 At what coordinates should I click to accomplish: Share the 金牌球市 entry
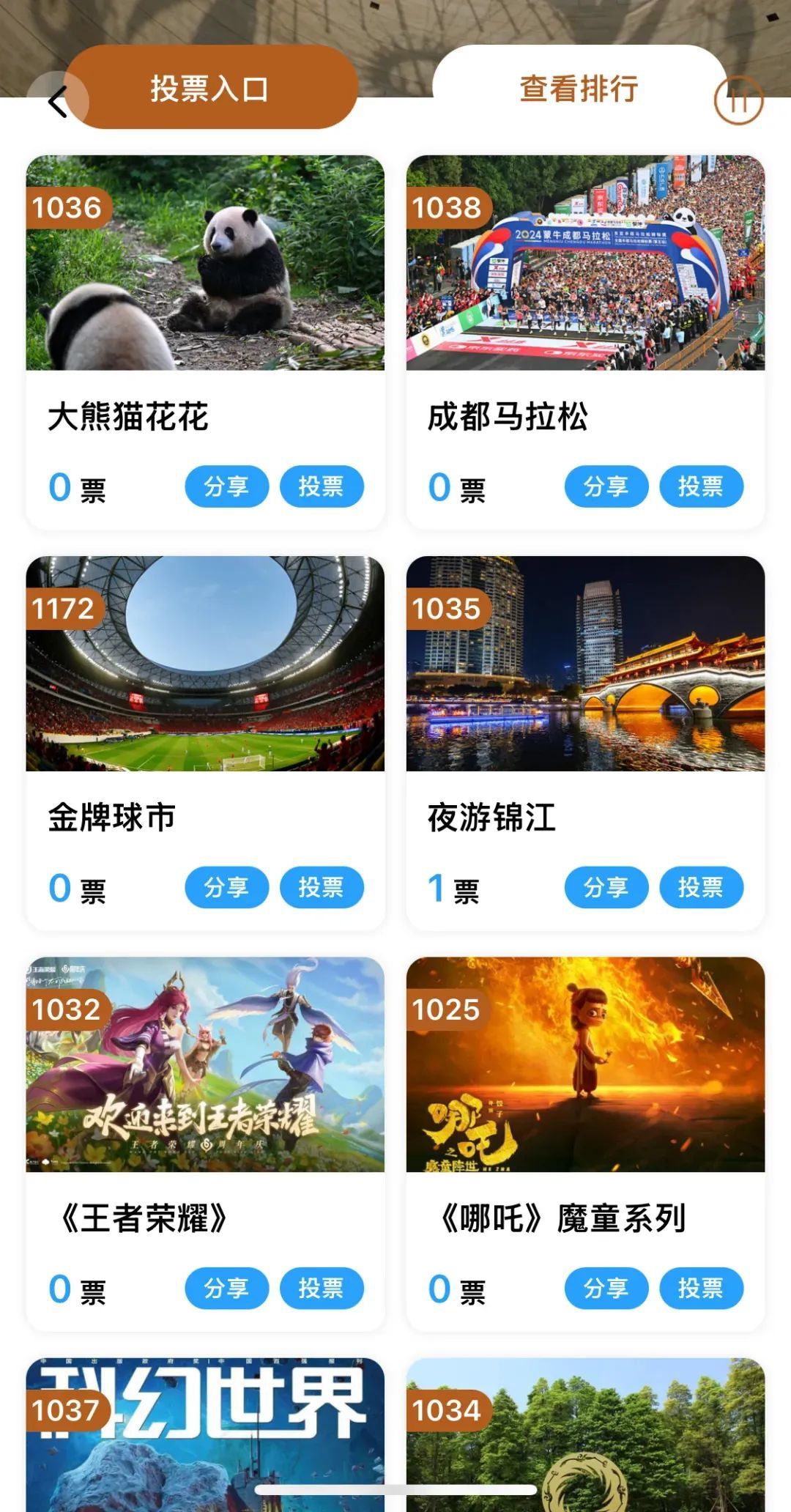[x=226, y=887]
